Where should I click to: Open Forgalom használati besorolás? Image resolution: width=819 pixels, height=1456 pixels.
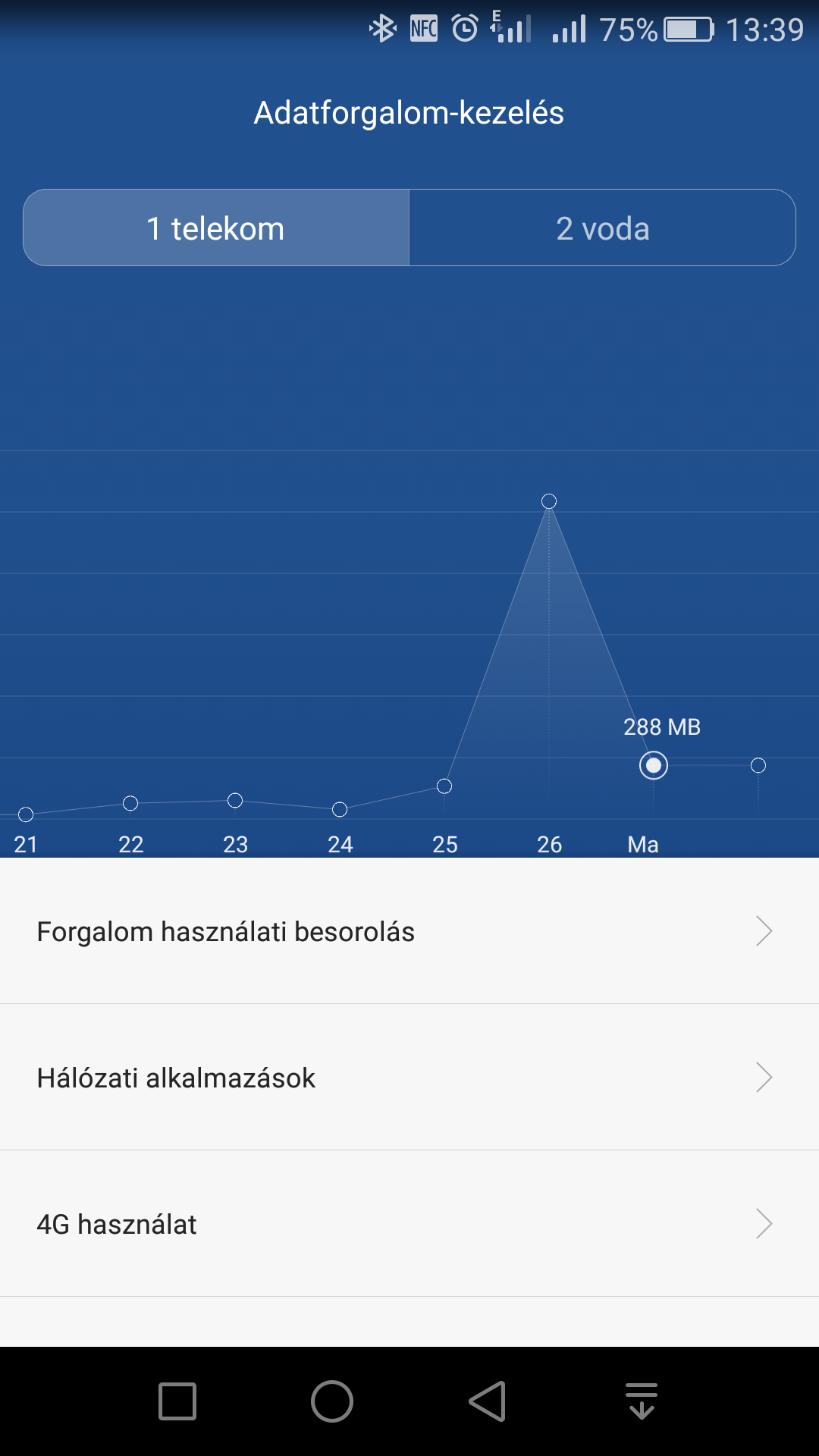click(x=409, y=931)
